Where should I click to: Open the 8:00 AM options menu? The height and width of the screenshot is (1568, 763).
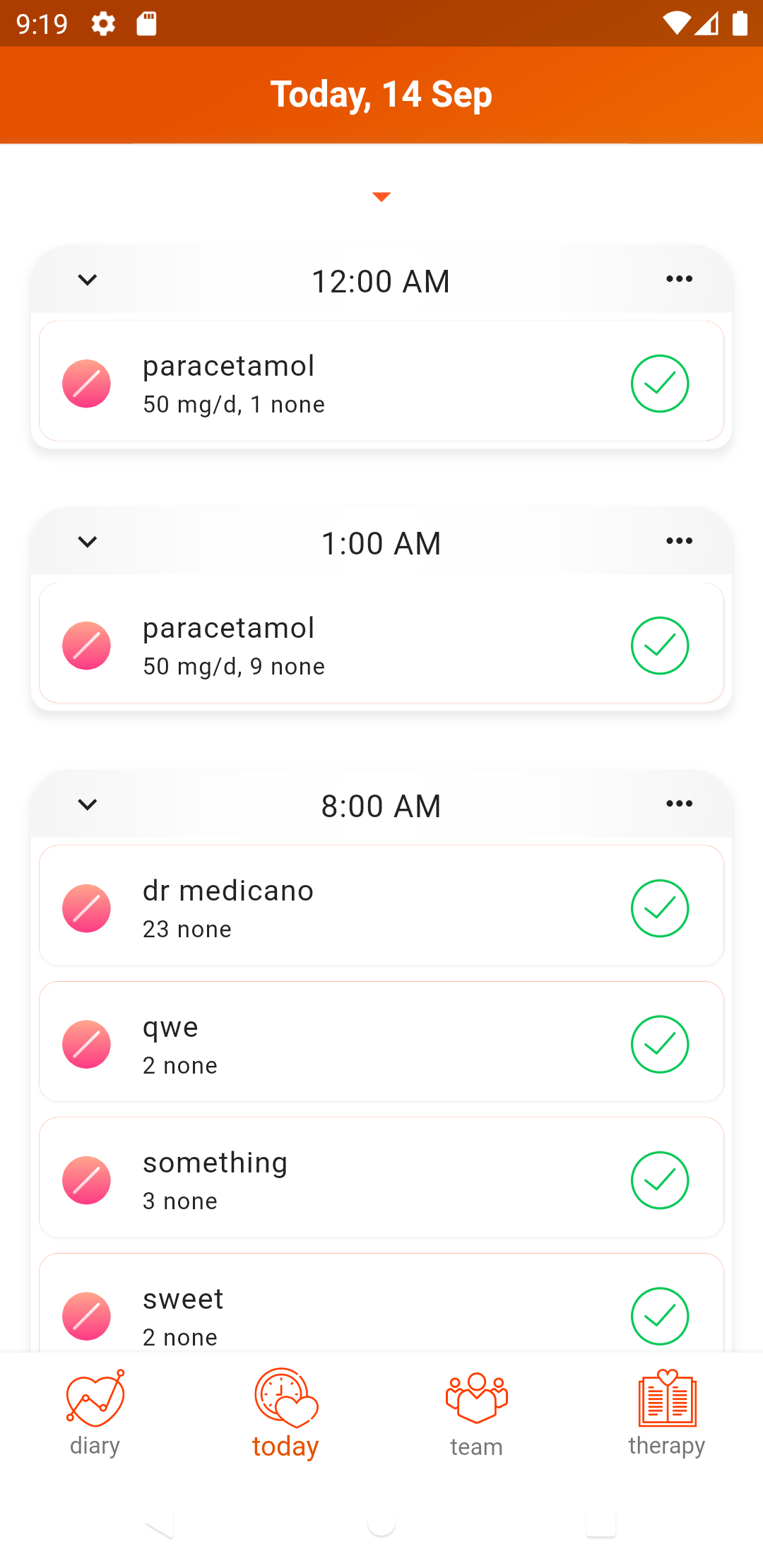point(678,803)
